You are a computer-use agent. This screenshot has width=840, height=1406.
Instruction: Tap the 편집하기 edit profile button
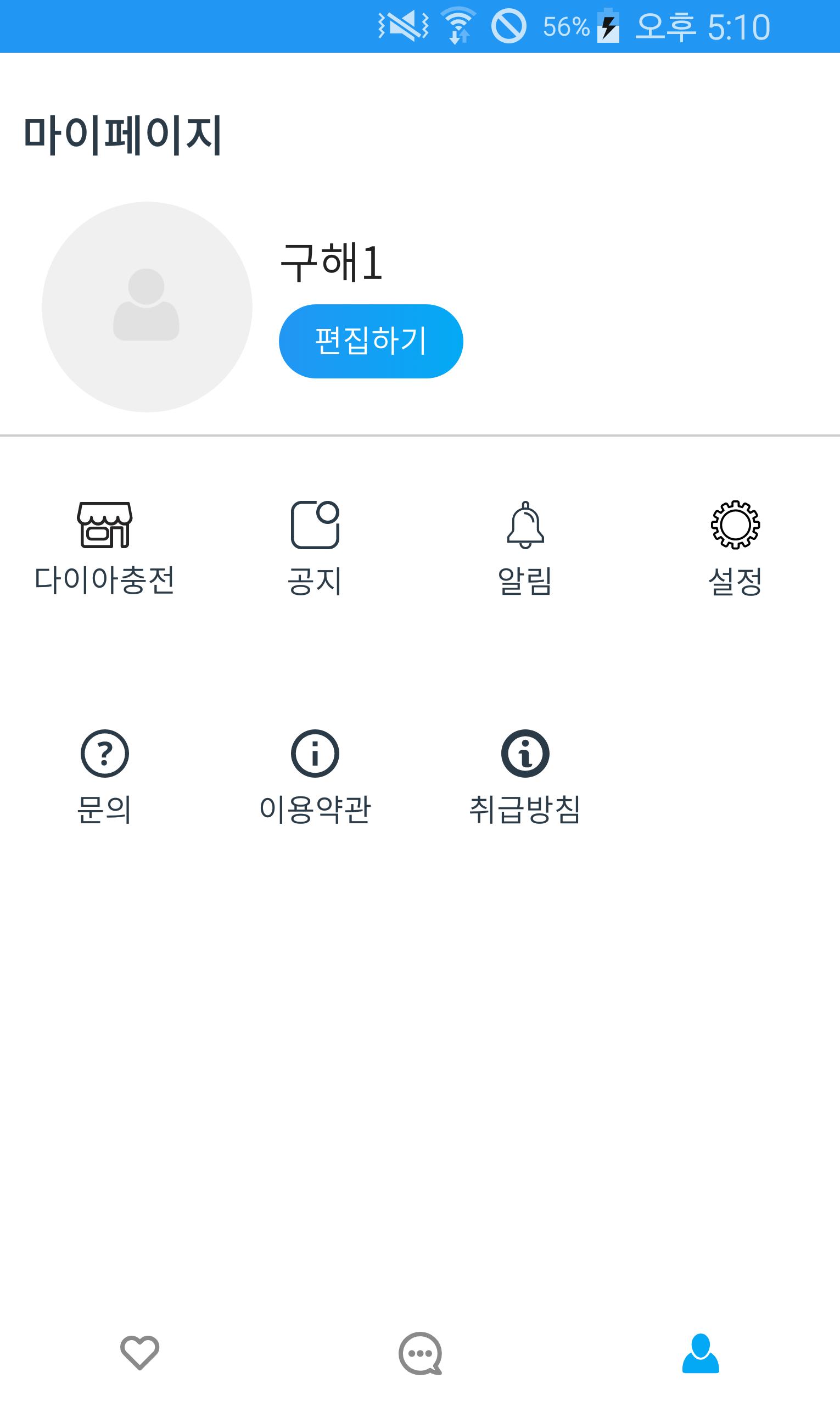[371, 341]
